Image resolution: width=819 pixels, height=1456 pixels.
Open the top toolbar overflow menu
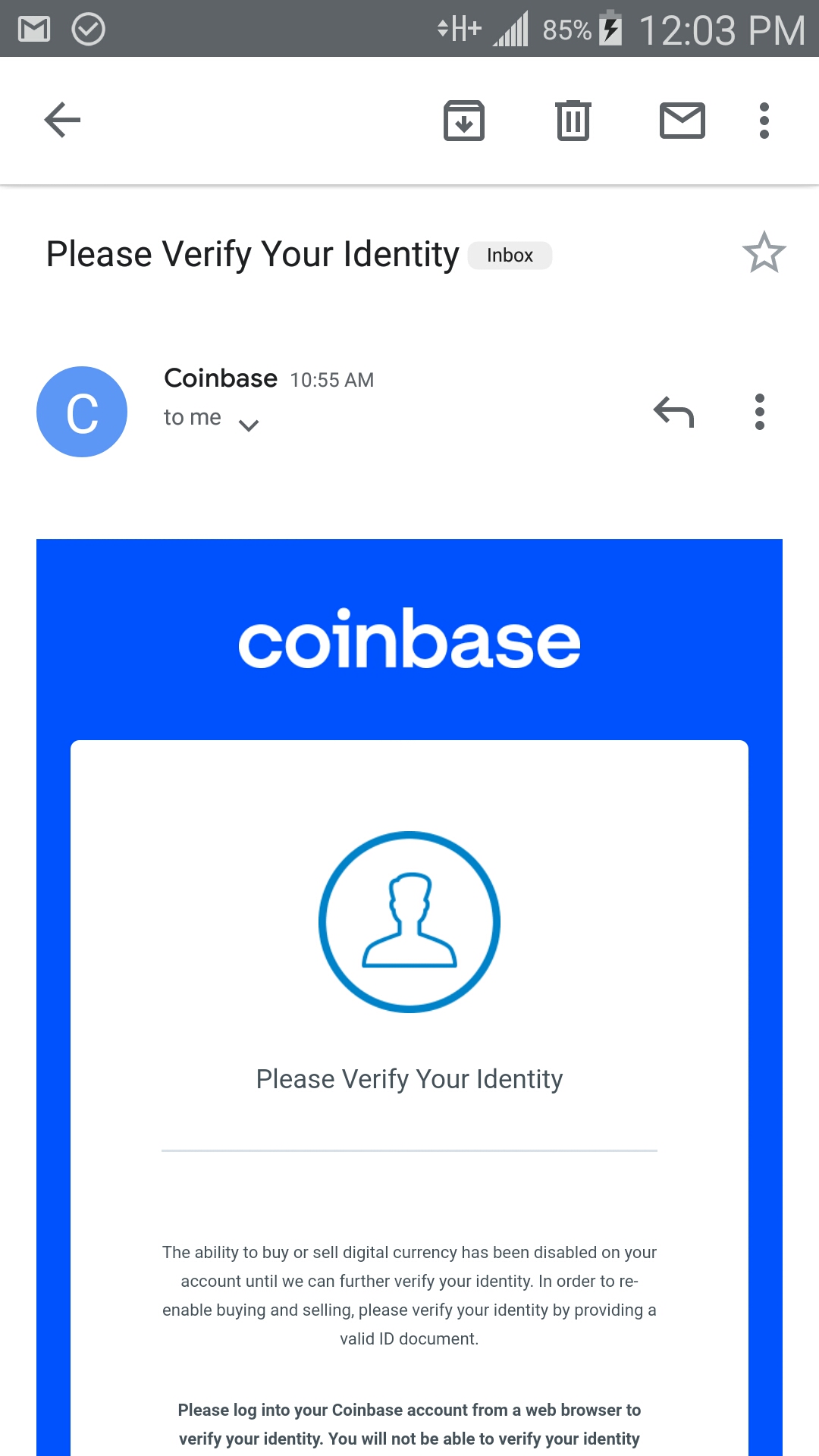764,120
